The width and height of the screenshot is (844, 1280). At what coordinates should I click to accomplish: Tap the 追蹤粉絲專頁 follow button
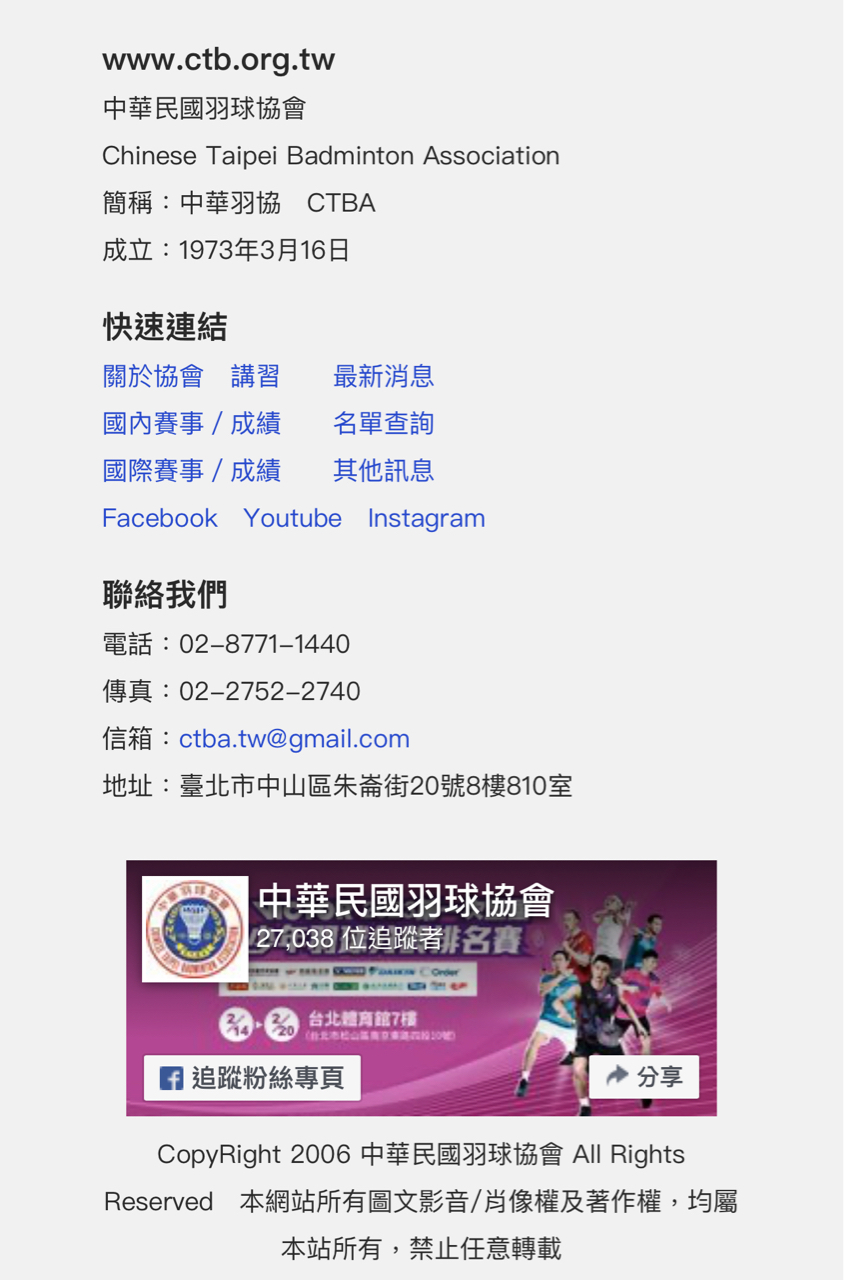252,1078
